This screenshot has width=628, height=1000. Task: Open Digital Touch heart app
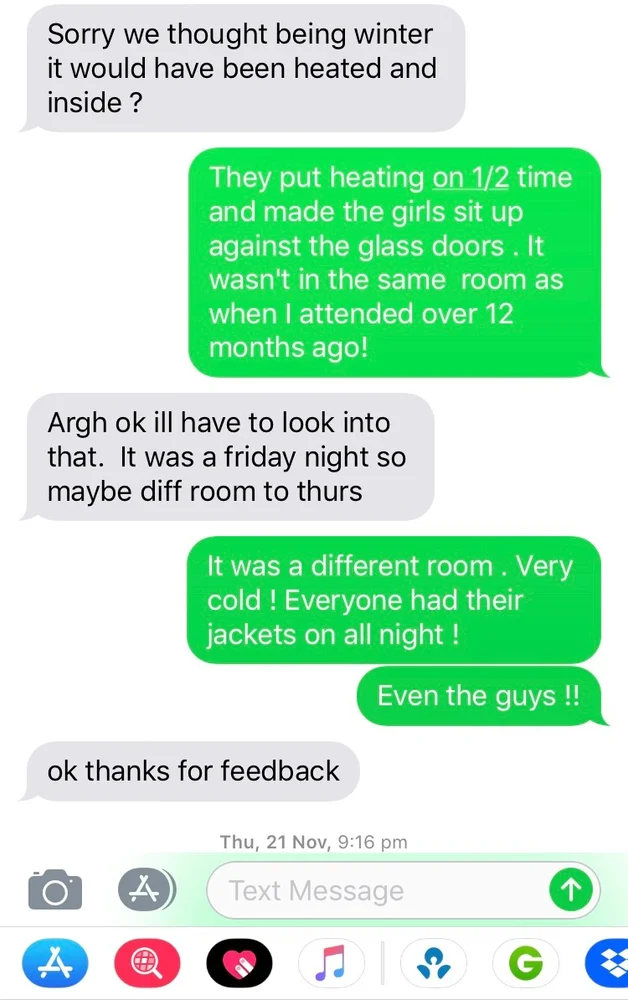pos(239,964)
